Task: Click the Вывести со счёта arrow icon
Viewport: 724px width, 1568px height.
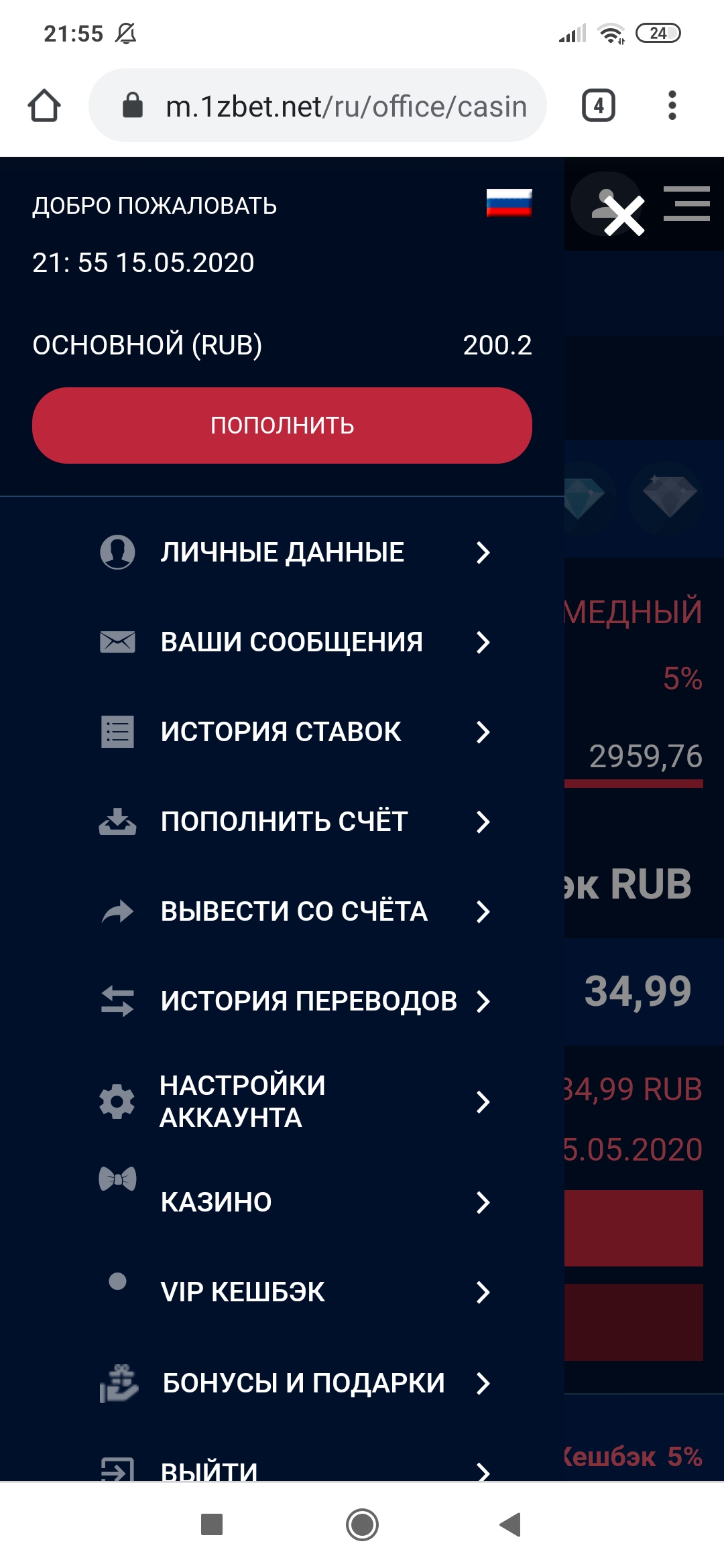Action: tap(117, 910)
